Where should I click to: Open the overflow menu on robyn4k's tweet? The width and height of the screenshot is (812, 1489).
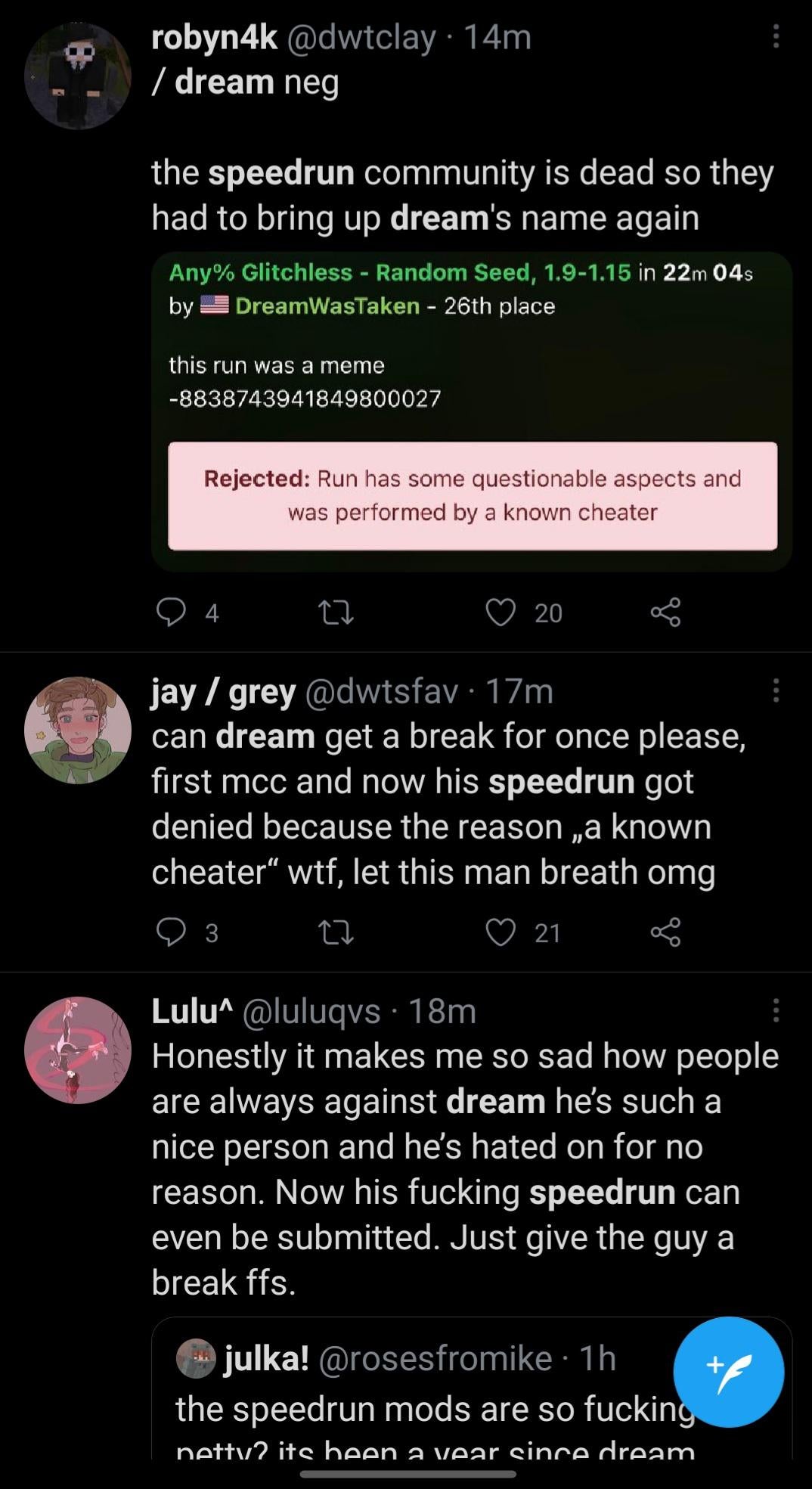tap(775, 36)
